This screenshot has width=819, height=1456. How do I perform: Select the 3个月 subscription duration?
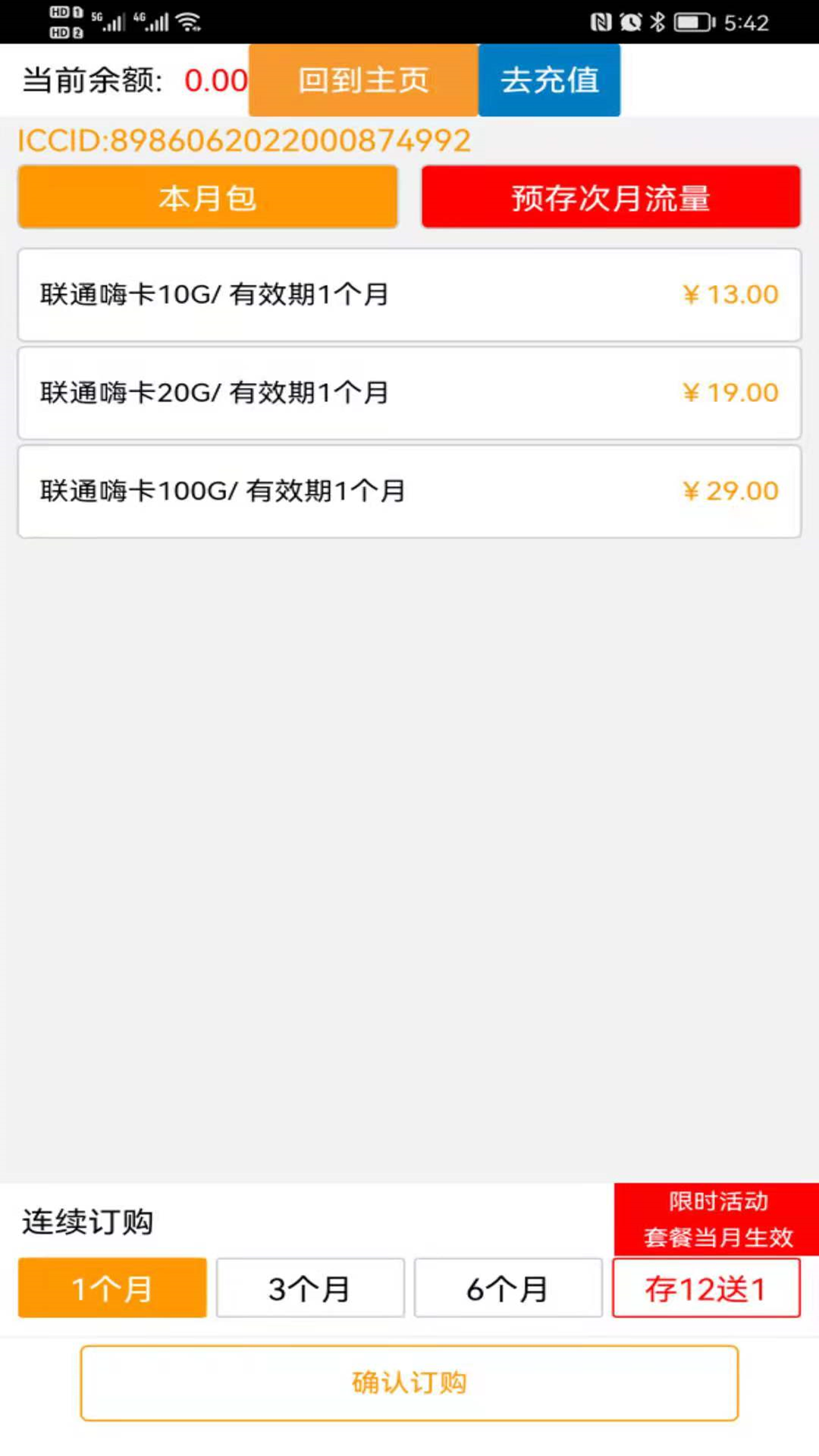(309, 1287)
